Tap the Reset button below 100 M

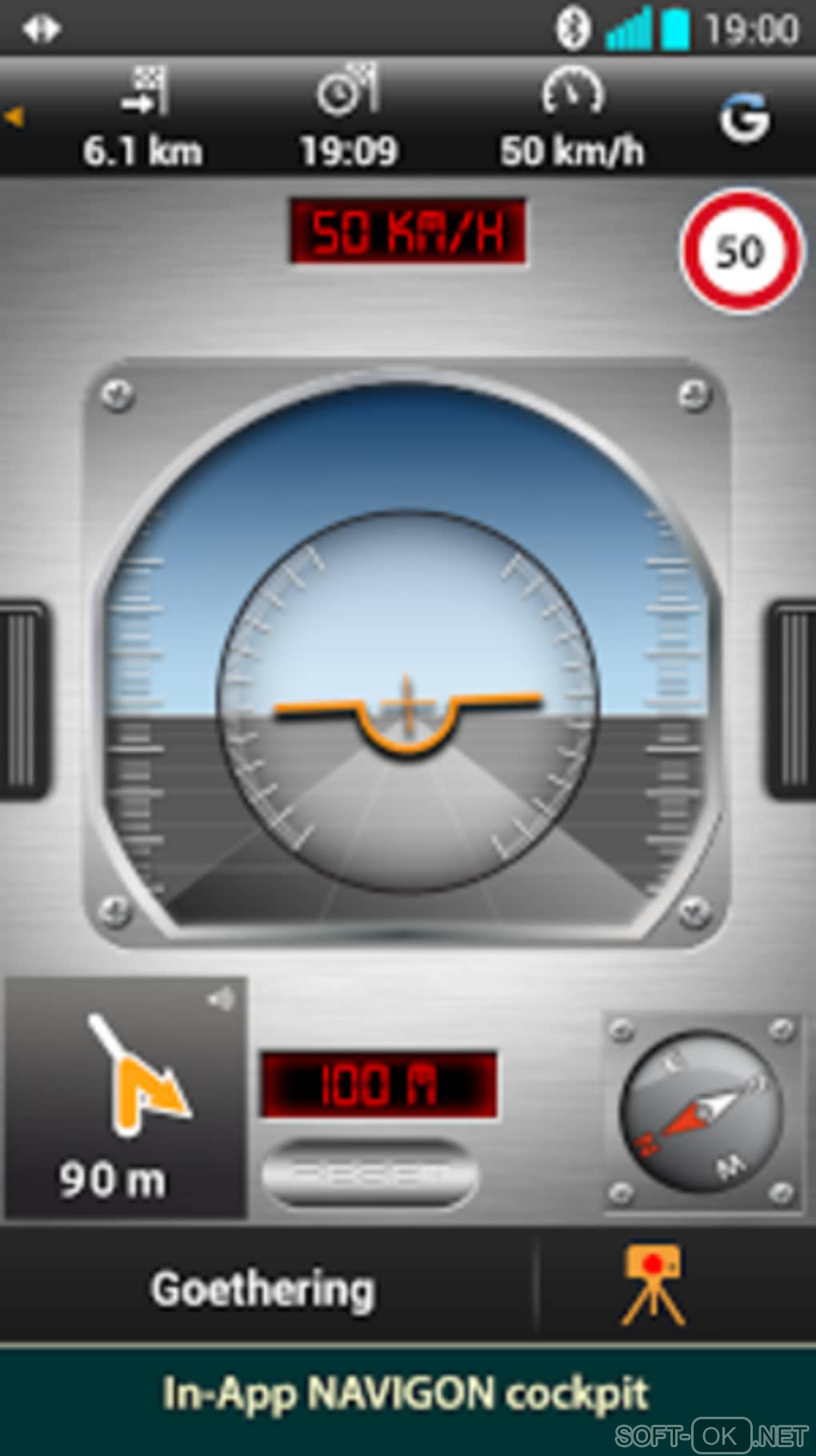click(x=370, y=1173)
